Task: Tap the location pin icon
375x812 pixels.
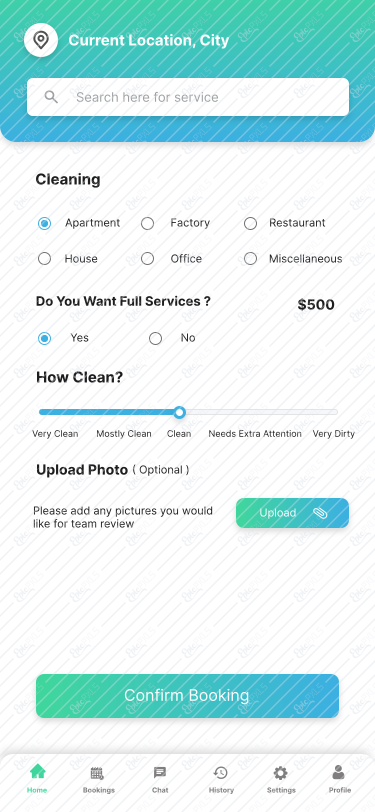Action: coord(40,40)
